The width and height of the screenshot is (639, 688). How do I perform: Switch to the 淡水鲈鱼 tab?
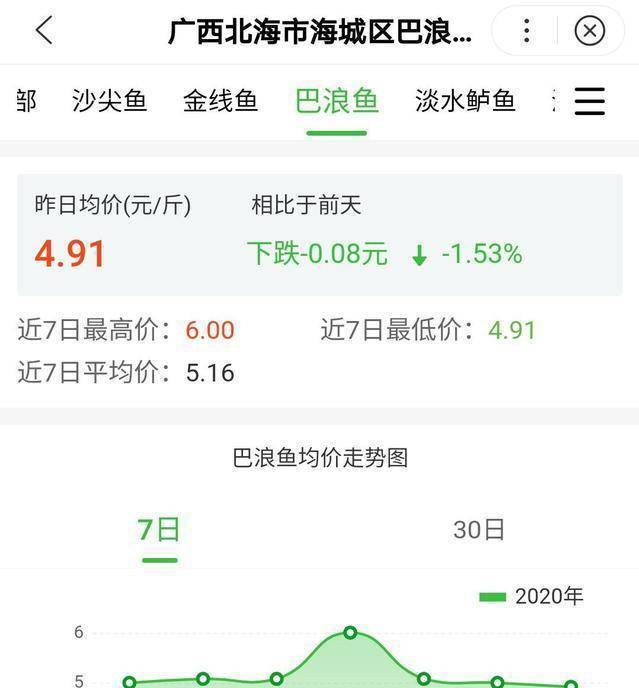(x=465, y=100)
